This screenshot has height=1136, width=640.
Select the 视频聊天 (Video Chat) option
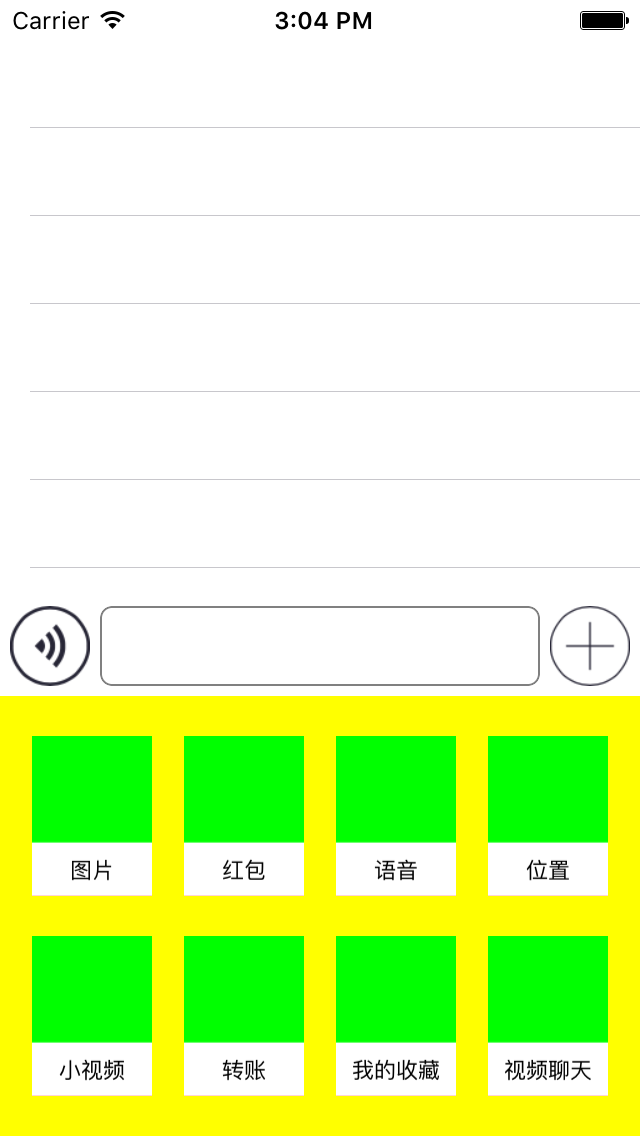coord(548,1014)
